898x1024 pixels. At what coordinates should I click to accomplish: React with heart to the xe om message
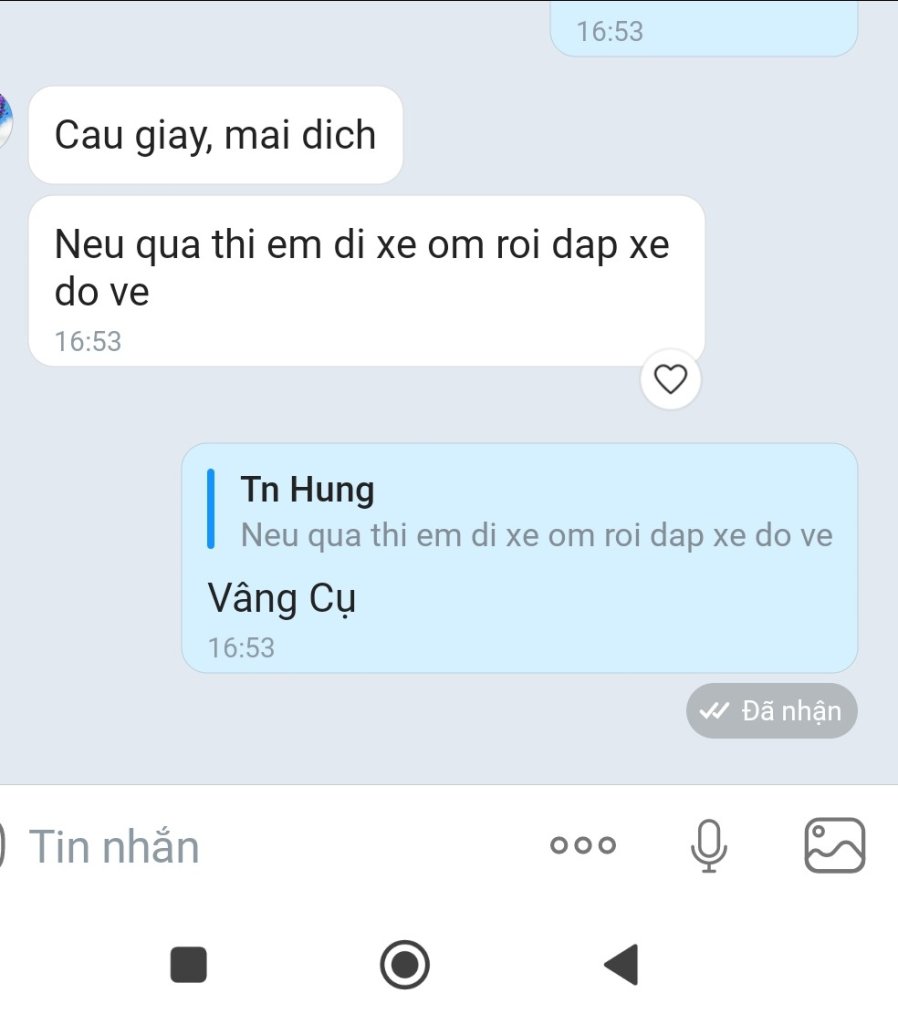point(670,379)
